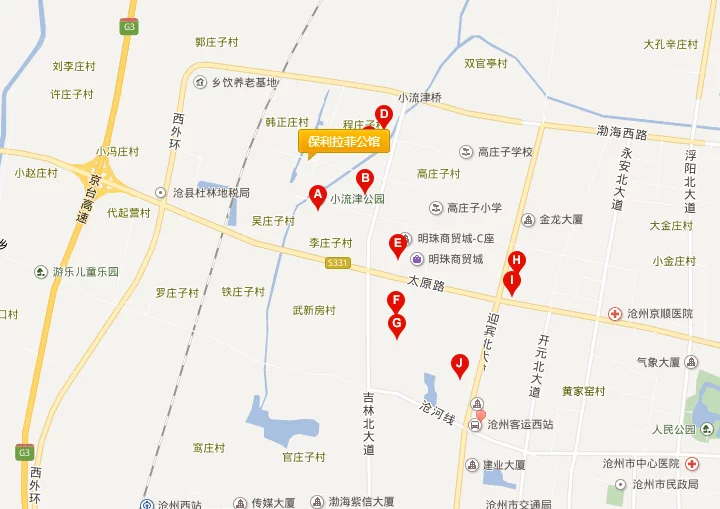This screenshot has height=509, width=720.
Task: Tap marker E by 明珠商贸城
Action: pyautogui.click(x=397, y=243)
